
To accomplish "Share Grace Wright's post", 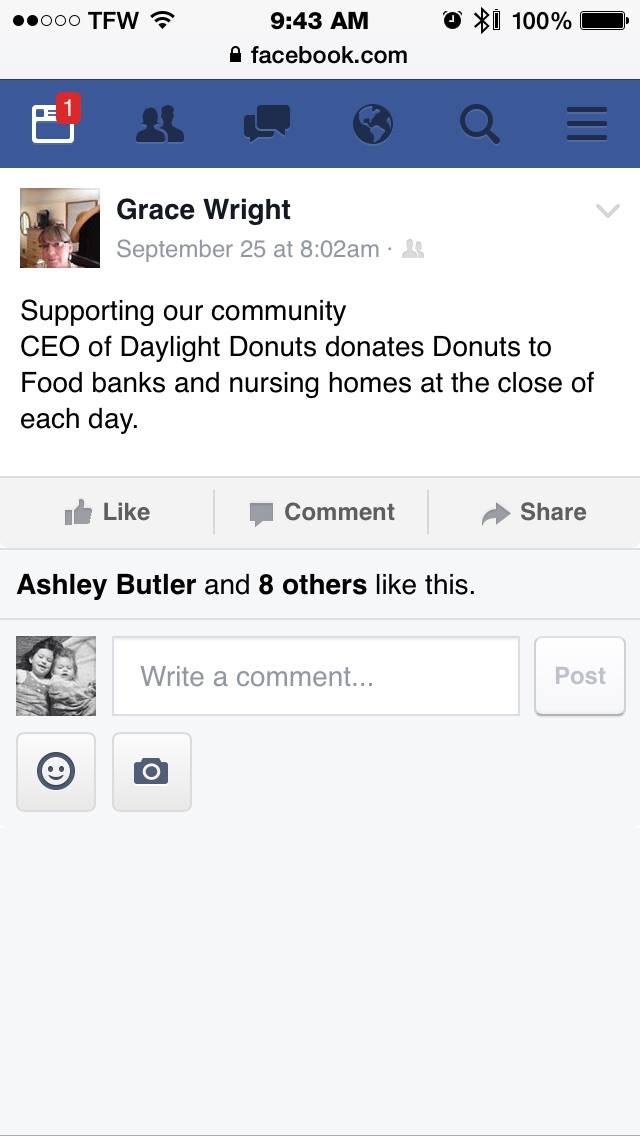I will click(534, 512).
